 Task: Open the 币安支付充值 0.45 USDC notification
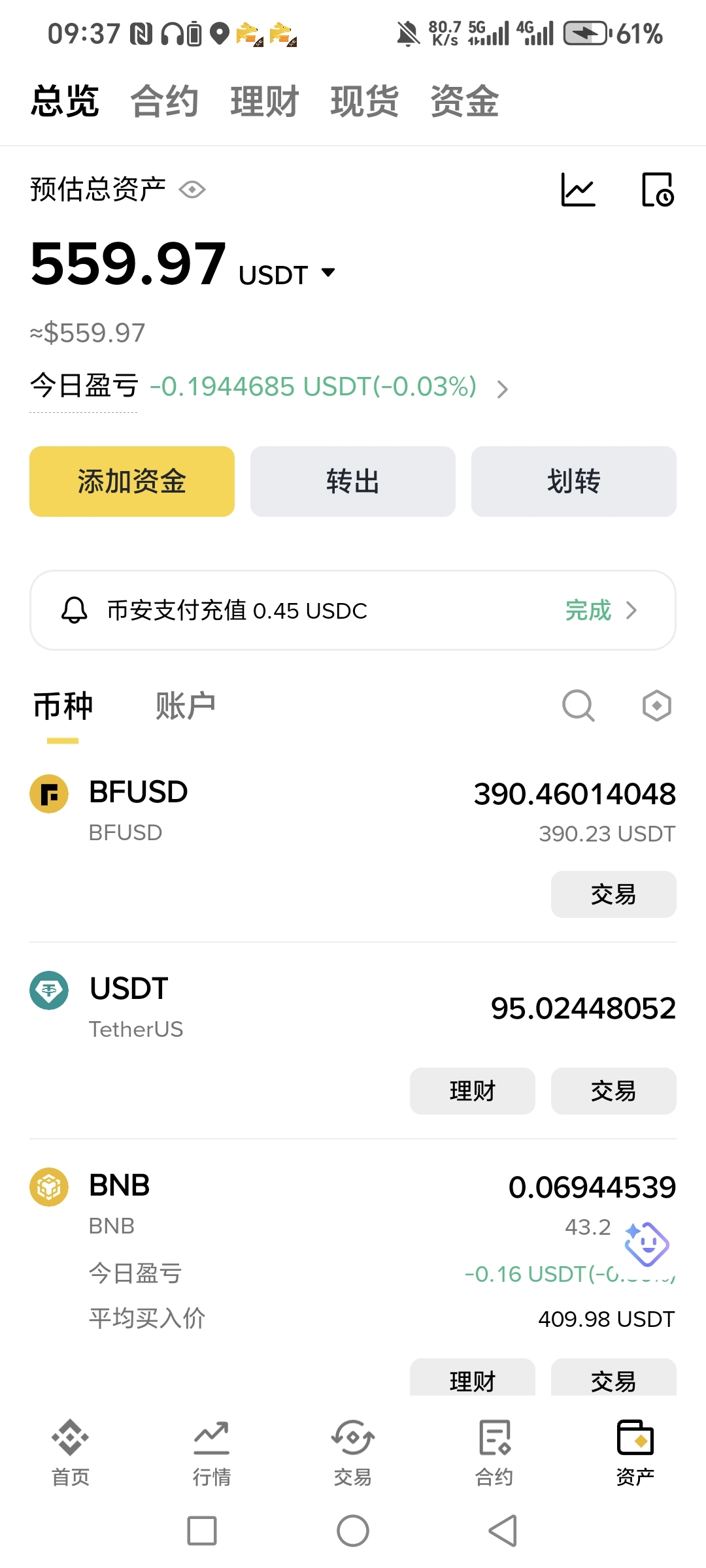click(353, 610)
